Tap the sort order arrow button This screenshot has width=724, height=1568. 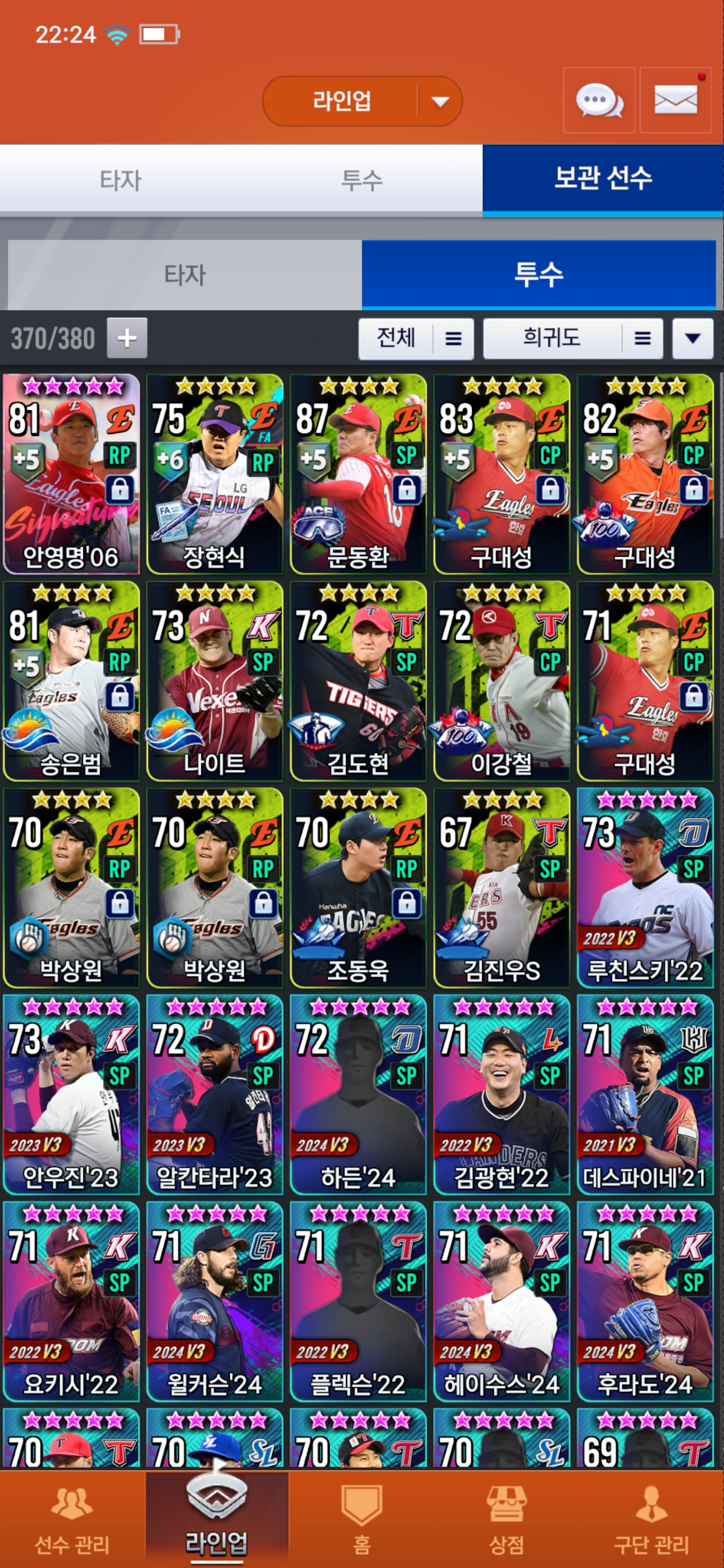pos(692,338)
